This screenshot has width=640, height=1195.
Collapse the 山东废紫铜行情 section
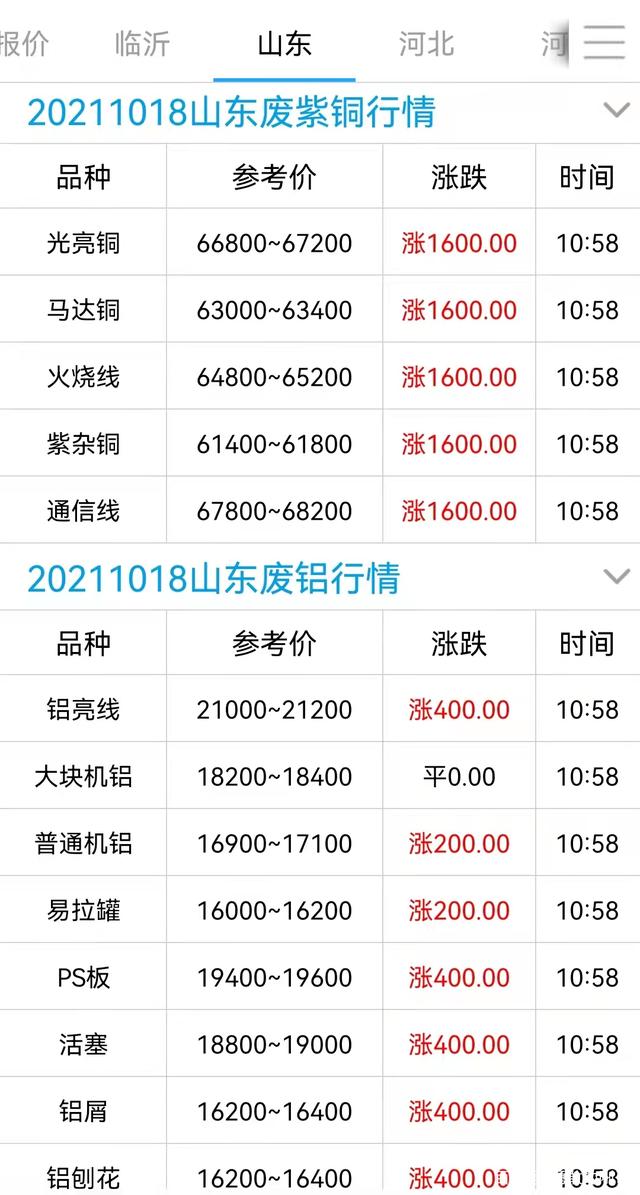tap(616, 110)
